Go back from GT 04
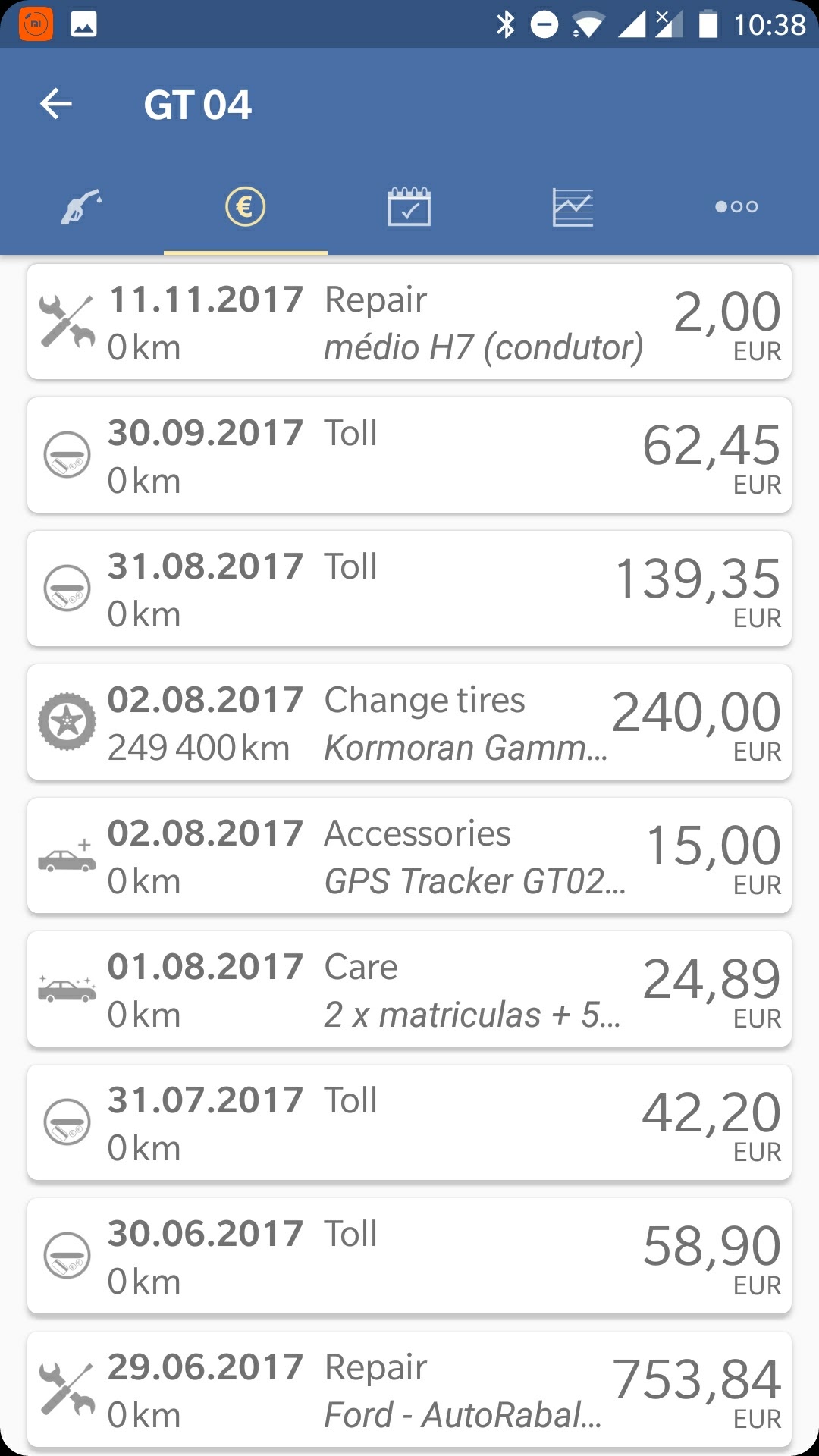This screenshot has width=819, height=1456. pos(56,104)
